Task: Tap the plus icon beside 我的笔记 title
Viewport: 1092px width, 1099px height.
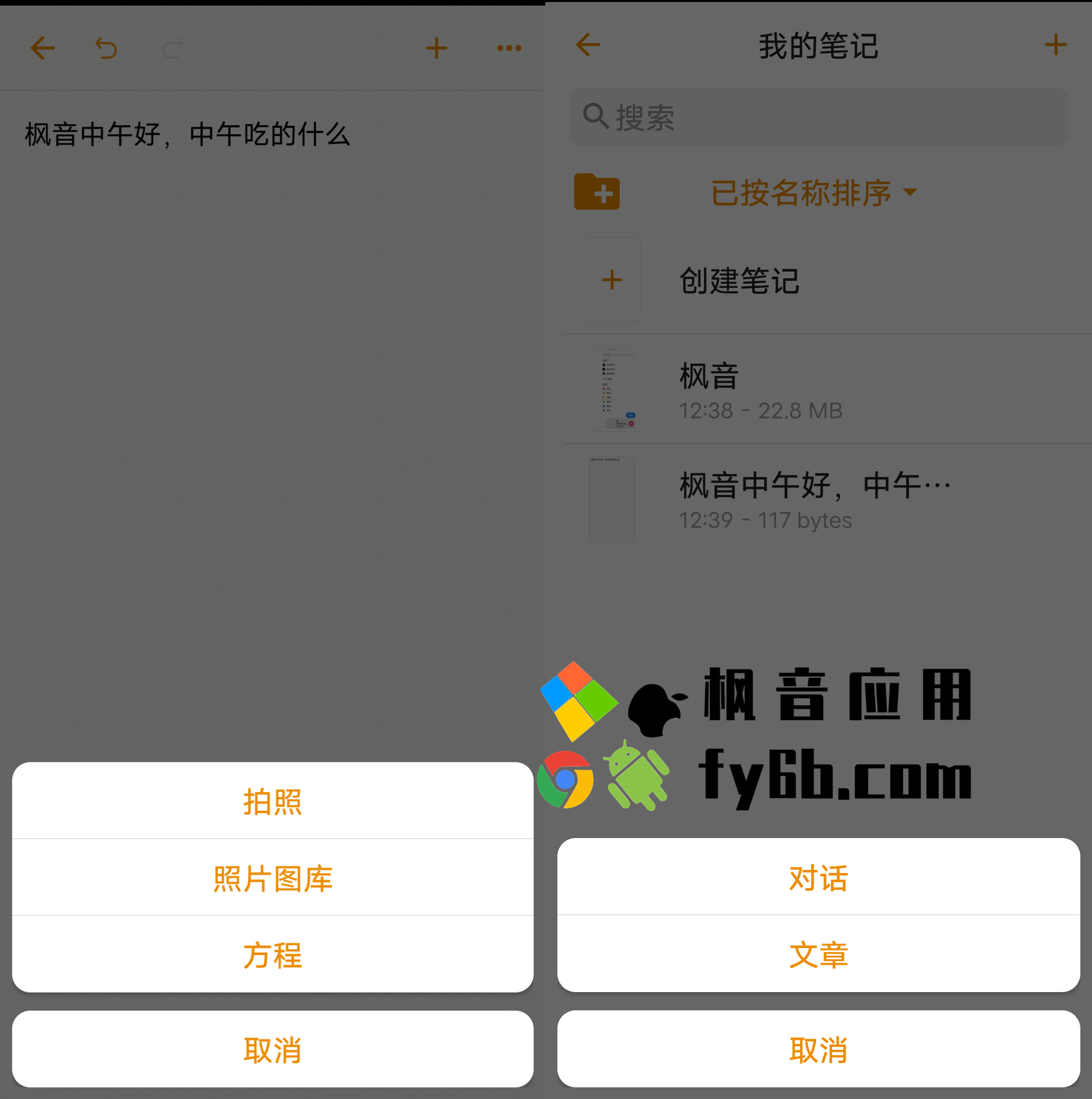Action: click(1055, 45)
